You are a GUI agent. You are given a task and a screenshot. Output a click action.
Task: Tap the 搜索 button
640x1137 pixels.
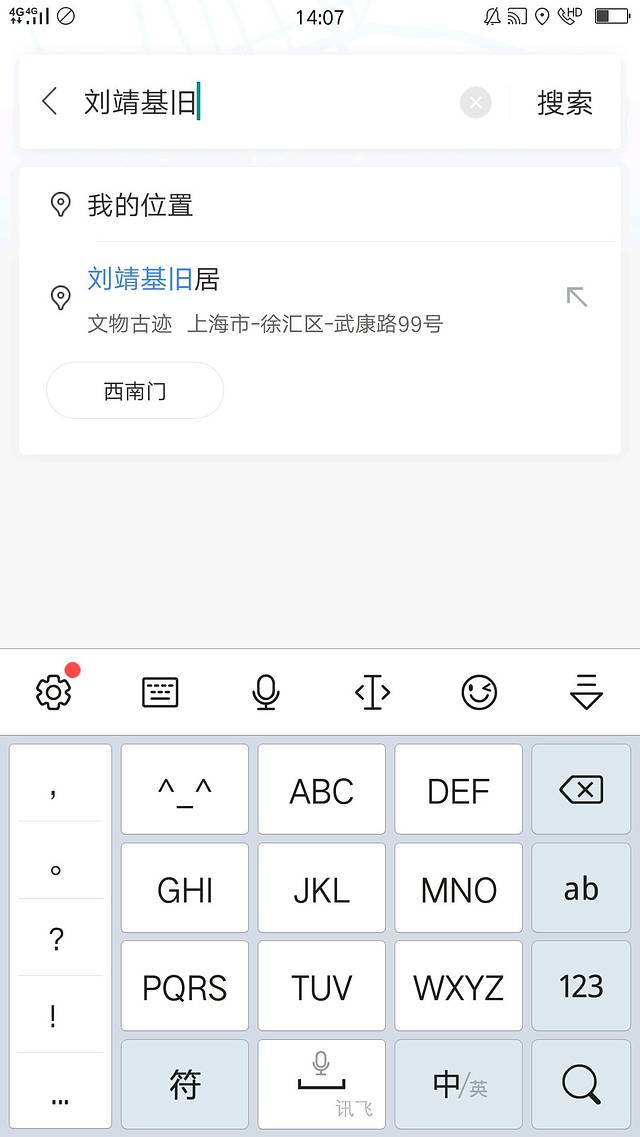(565, 102)
